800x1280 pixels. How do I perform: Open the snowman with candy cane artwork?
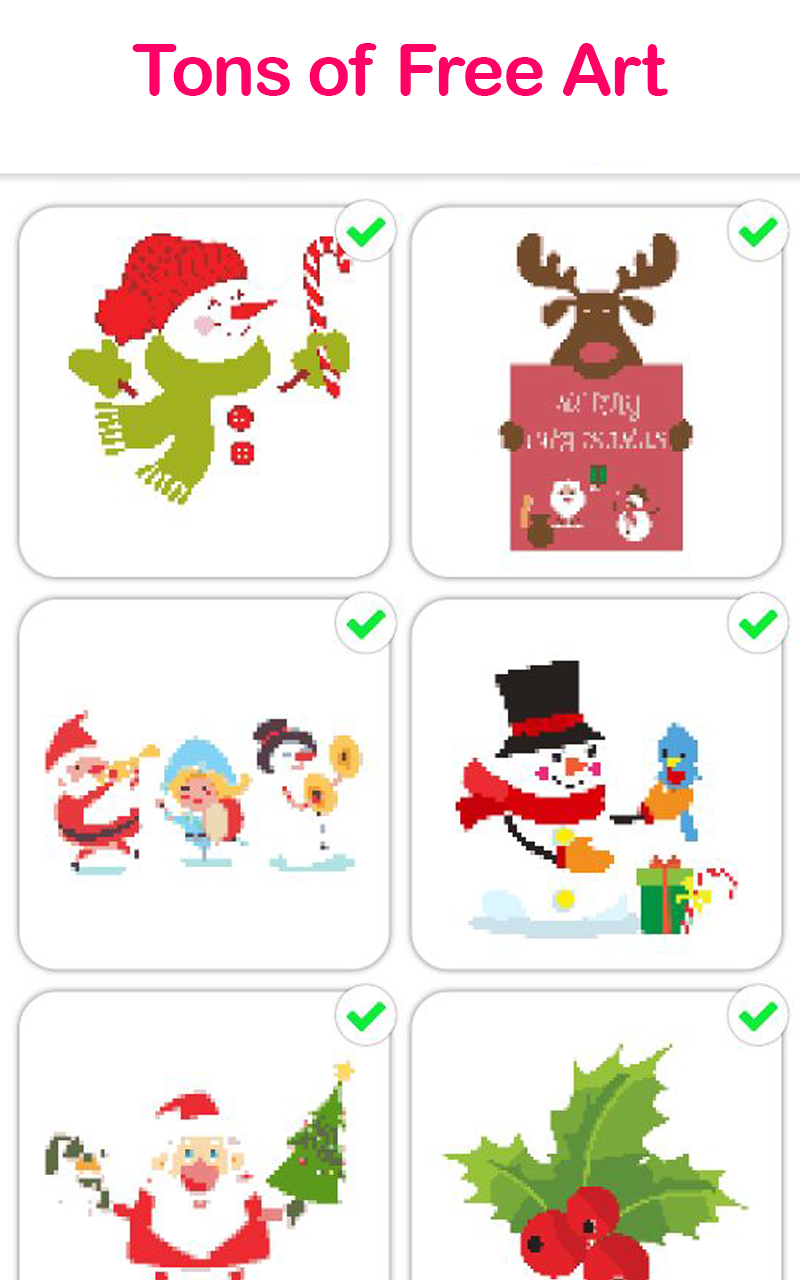(x=204, y=390)
